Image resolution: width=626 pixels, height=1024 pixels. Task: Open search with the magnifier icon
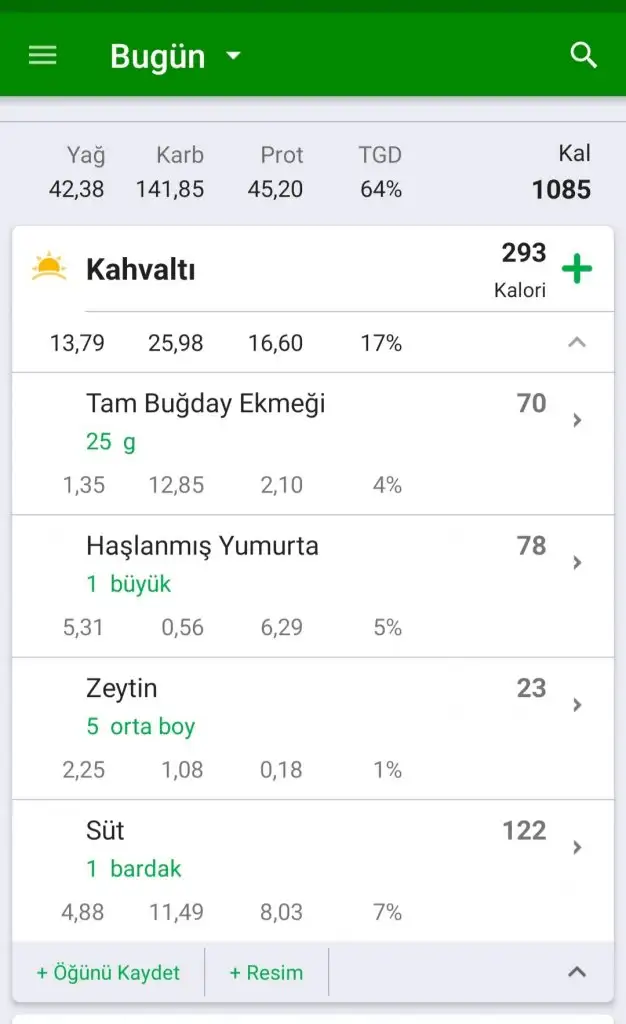point(583,55)
